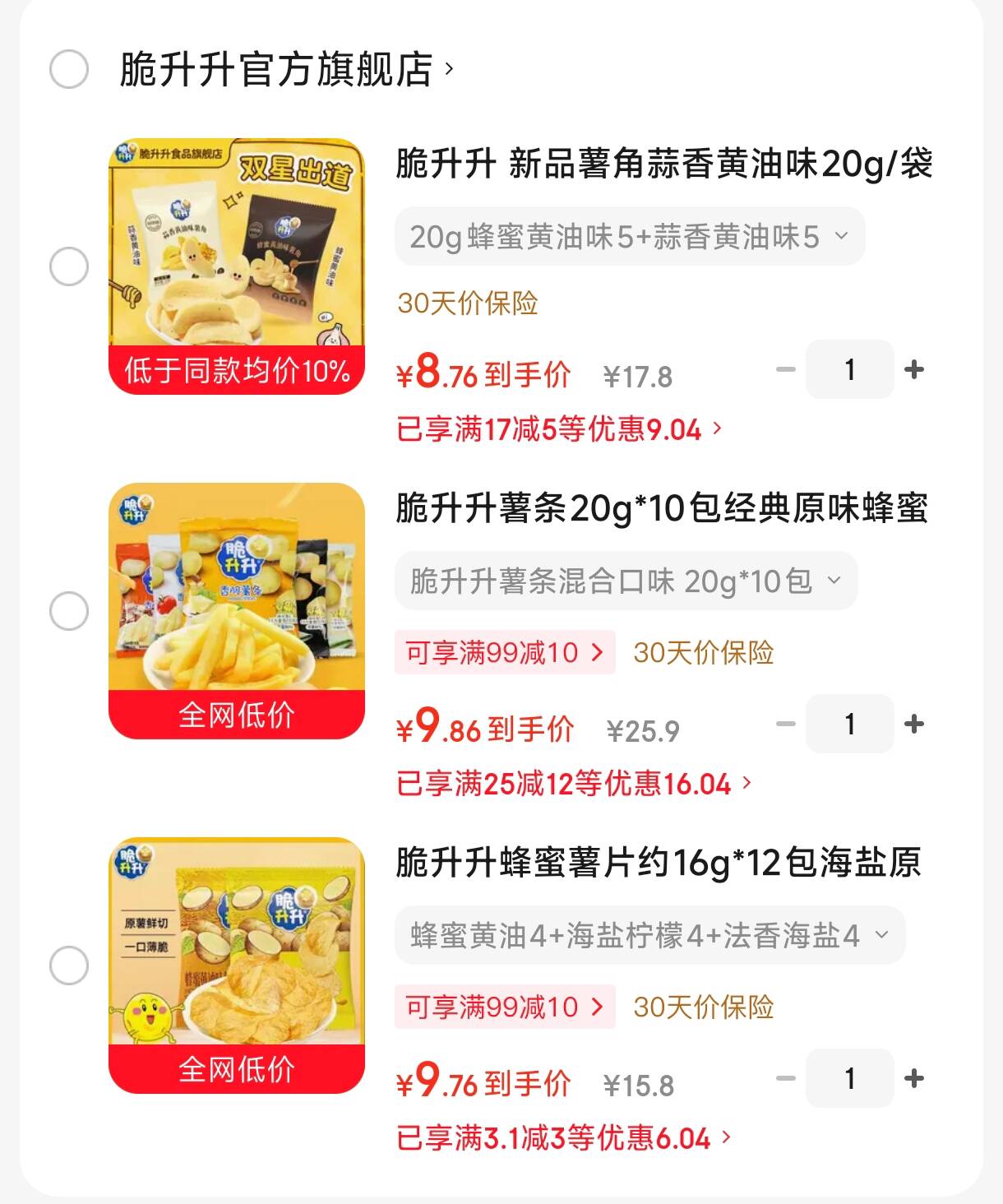
Task: Change spec 脆升升薯条混合口味 20g*10包
Action: point(626,581)
